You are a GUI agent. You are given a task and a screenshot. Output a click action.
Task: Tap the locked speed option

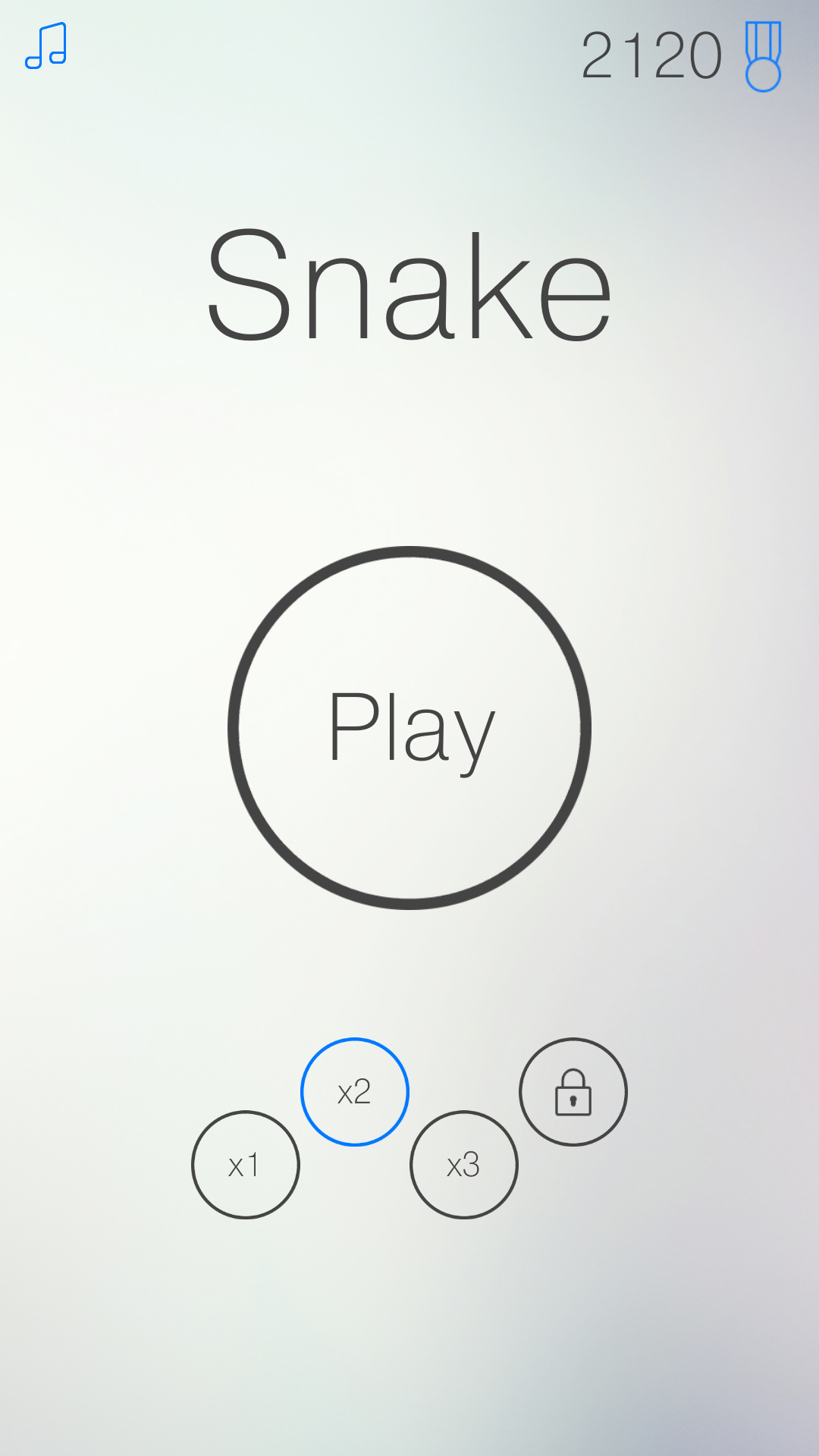pyautogui.click(x=573, y=1092)
